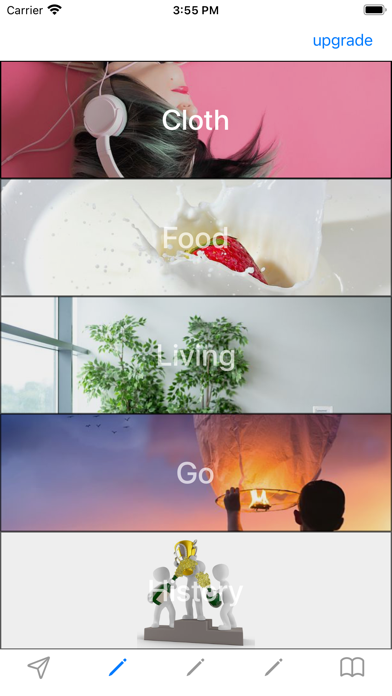Switch to the open book tab

click(352, 667)
